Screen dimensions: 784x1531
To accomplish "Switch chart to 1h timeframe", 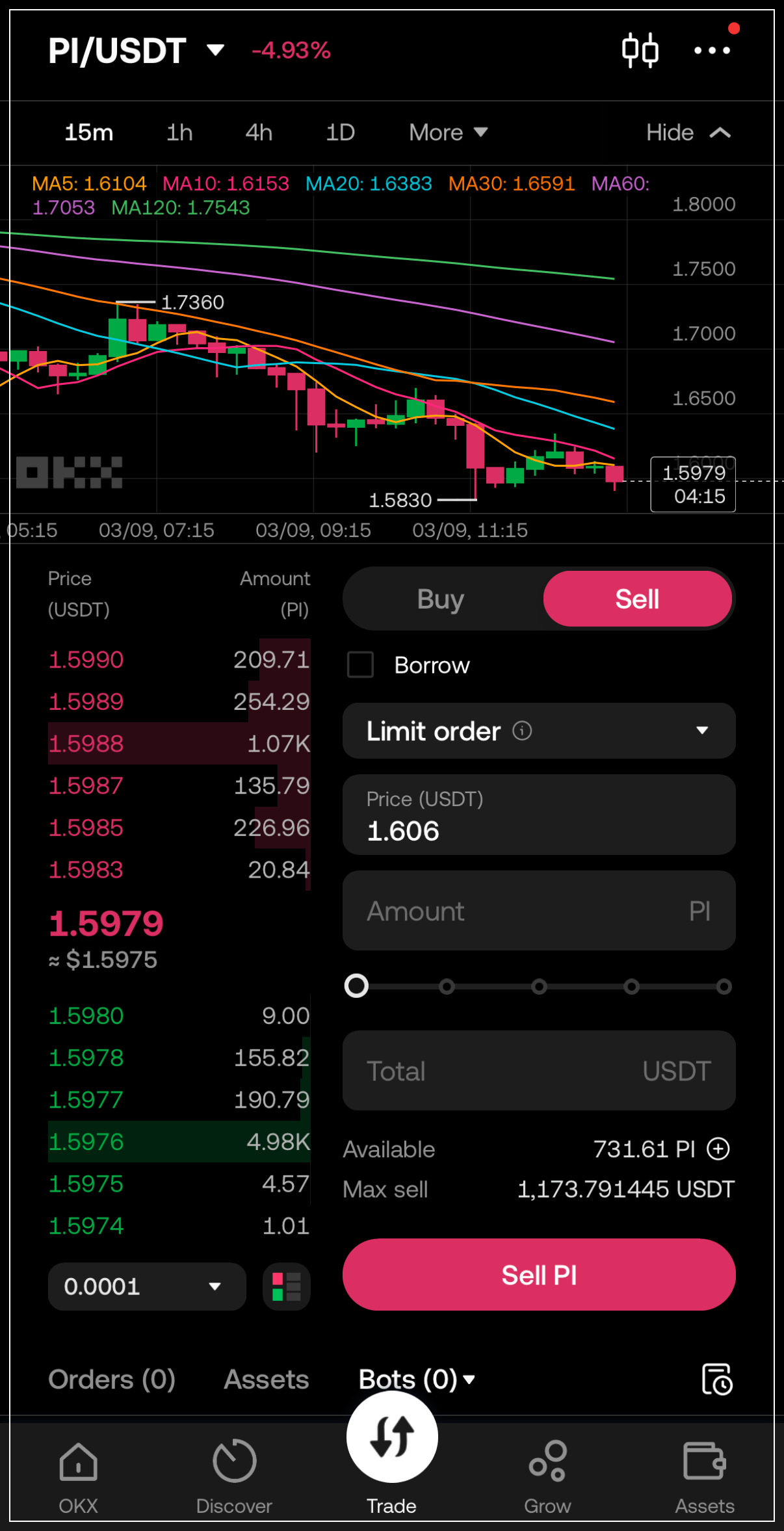I will (x=179, y=133).
